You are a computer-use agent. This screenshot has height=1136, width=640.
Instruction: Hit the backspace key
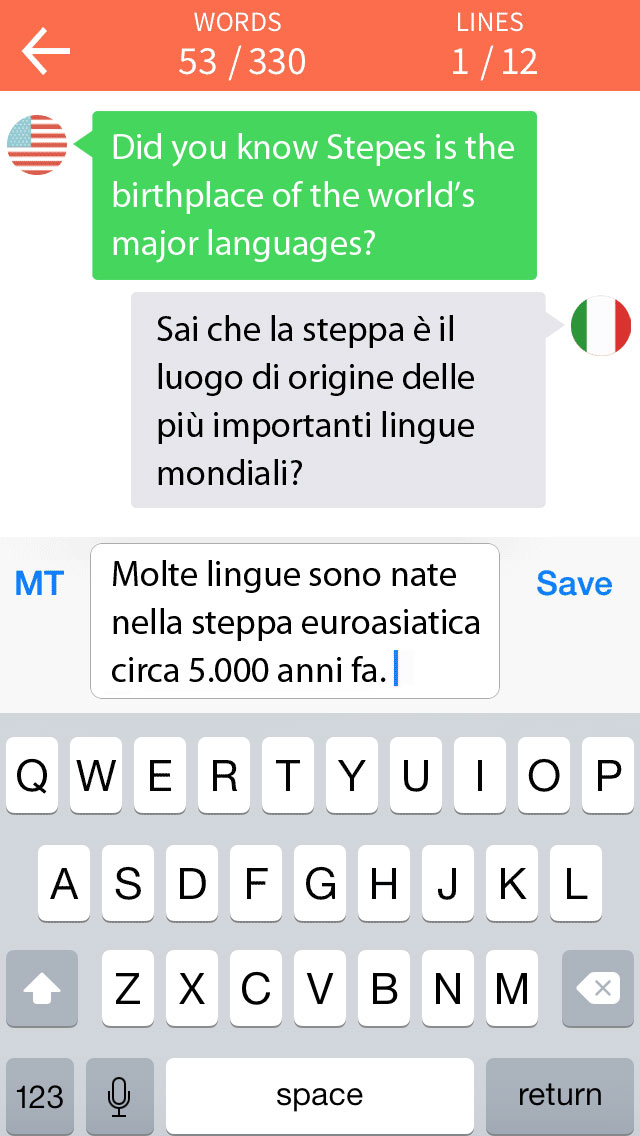pos(597,989)
